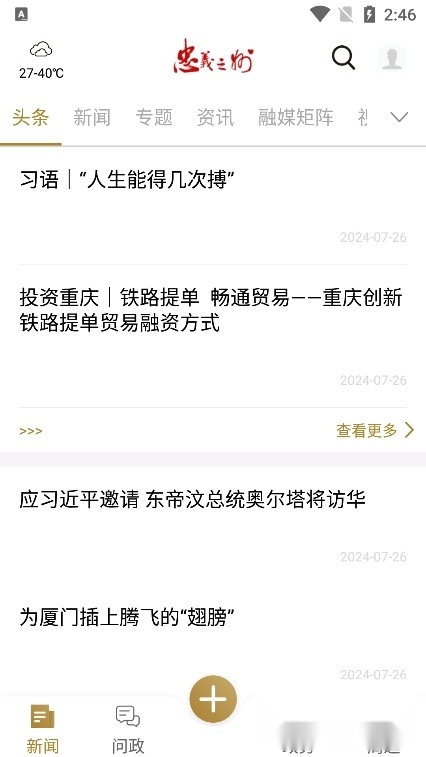Switch to the 新闻 top tab
The width and height of the screenshot is (426, 757).
(92, 117)
